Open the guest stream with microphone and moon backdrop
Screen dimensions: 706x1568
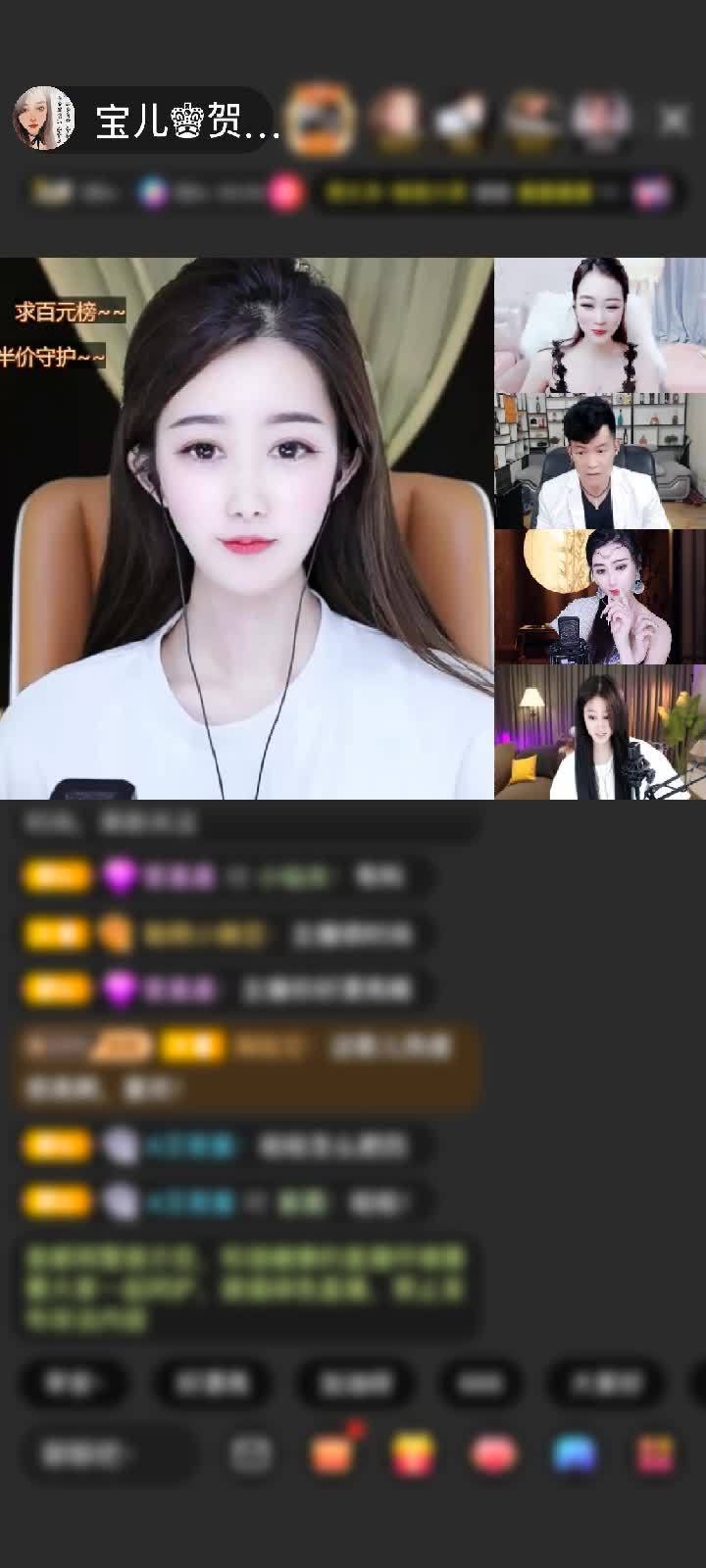[599, 596]
